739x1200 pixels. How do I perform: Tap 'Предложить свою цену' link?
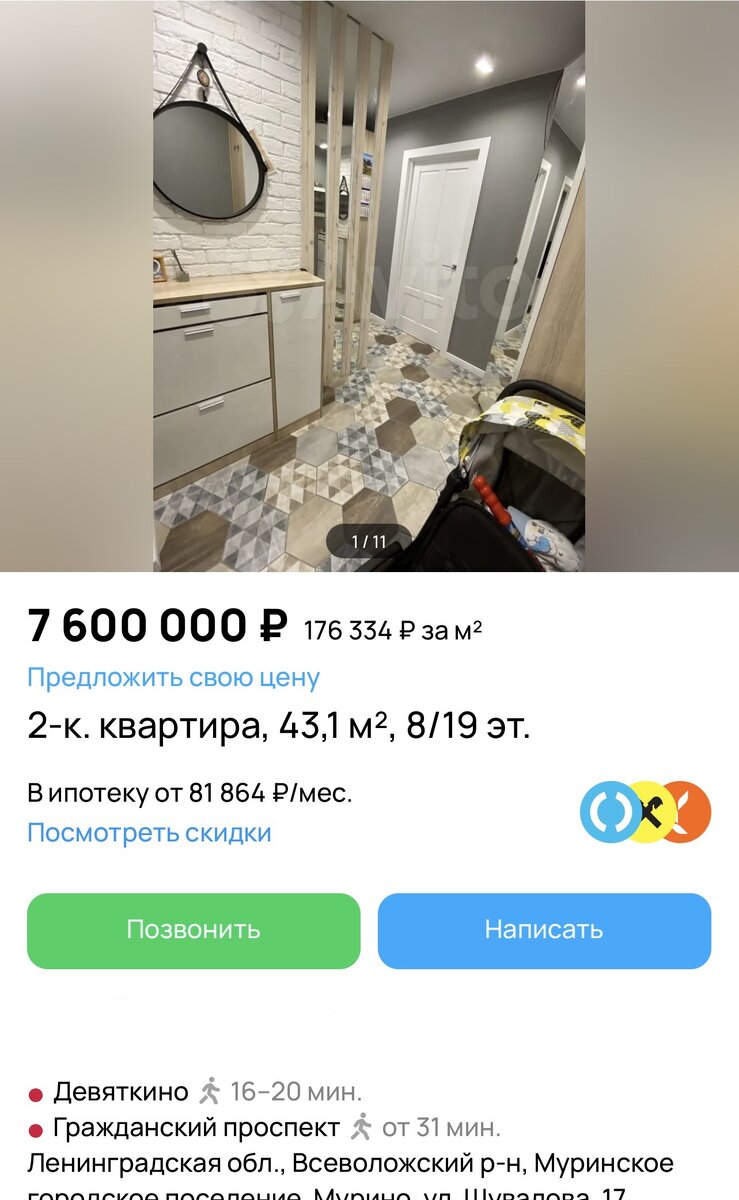coord(173,677)
